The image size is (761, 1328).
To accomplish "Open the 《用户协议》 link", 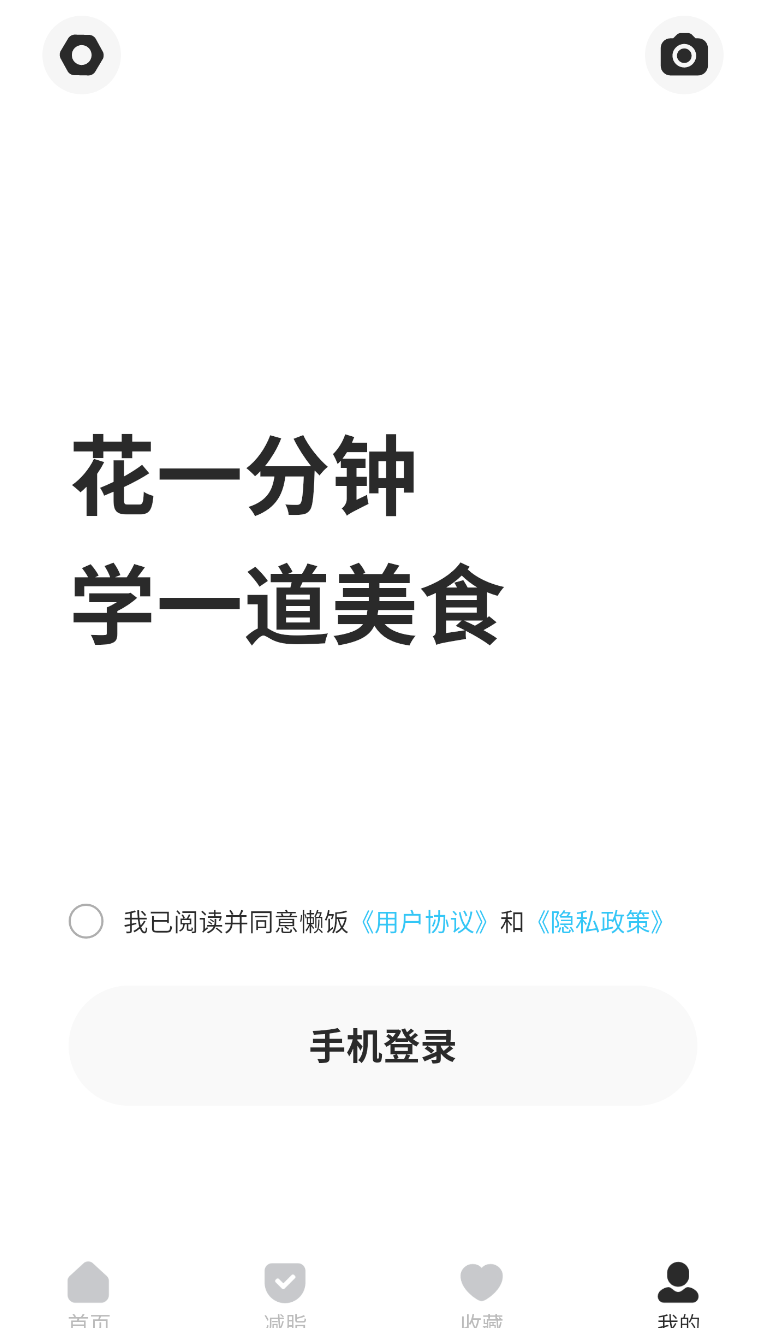I will [x=424, y=922].
